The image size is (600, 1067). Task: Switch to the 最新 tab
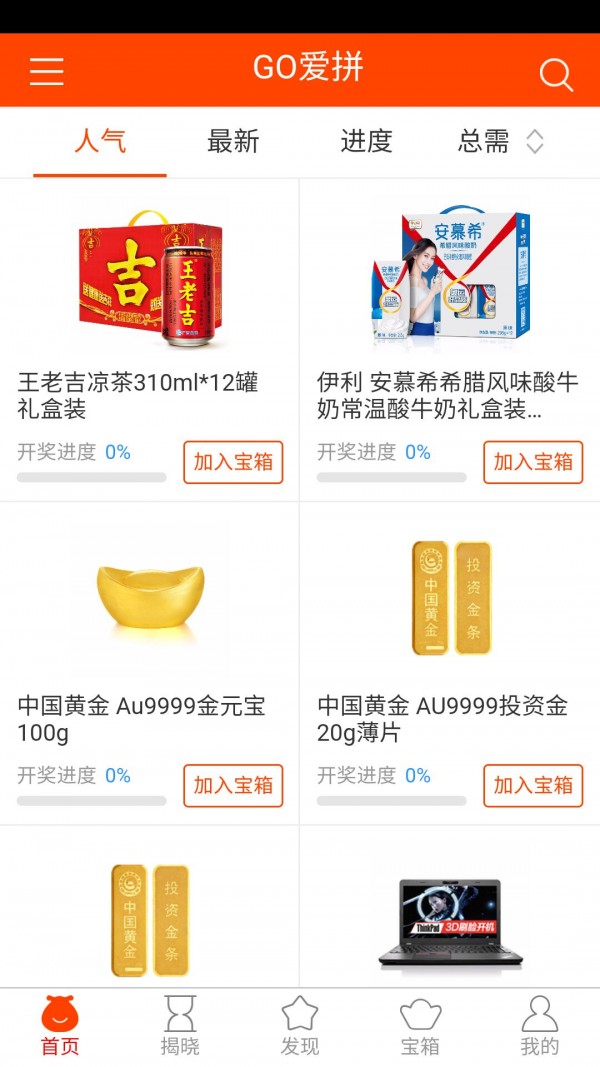(x=233, y=142)
